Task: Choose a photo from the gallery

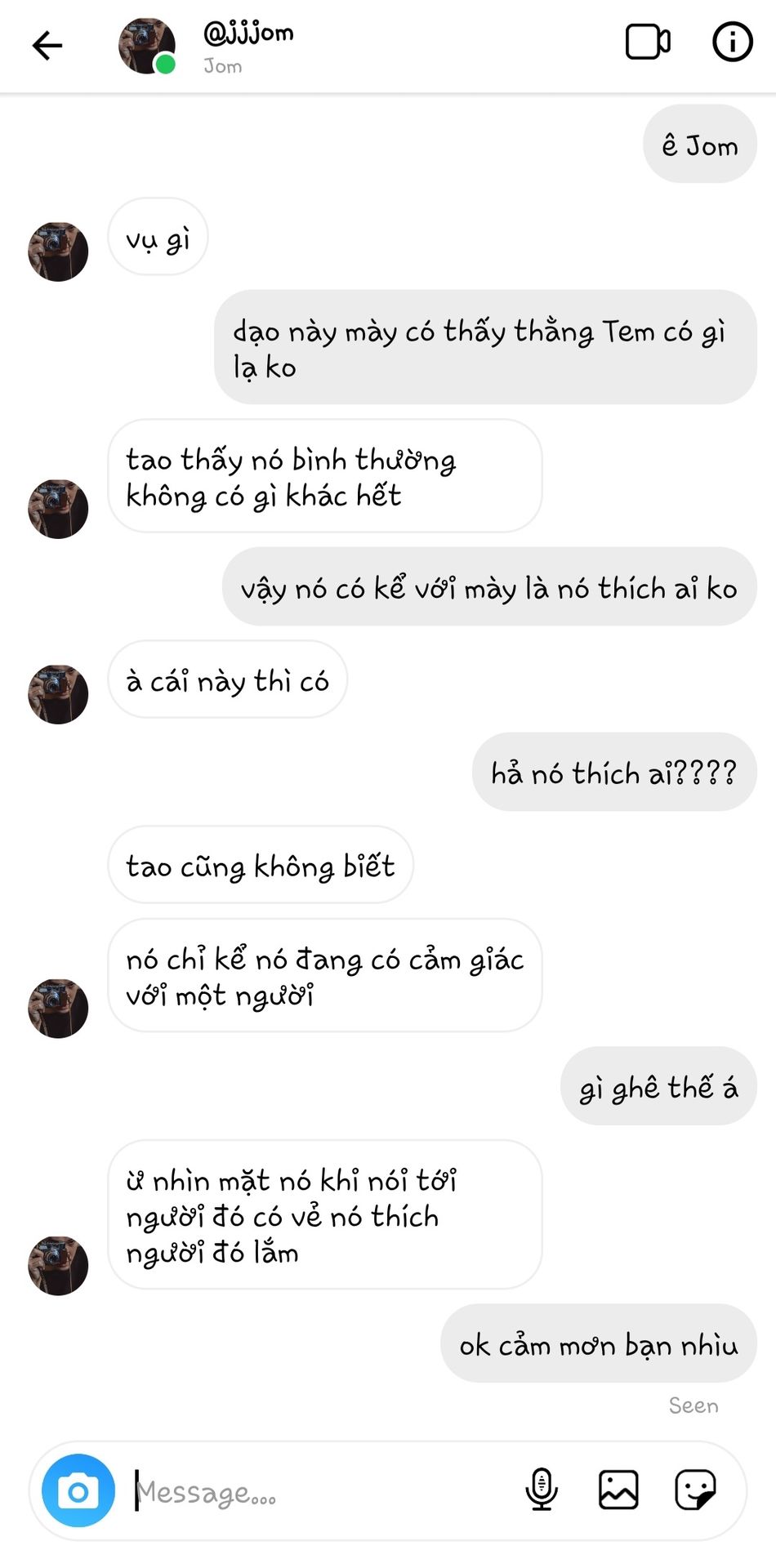Action: (x=618, y=1490)
